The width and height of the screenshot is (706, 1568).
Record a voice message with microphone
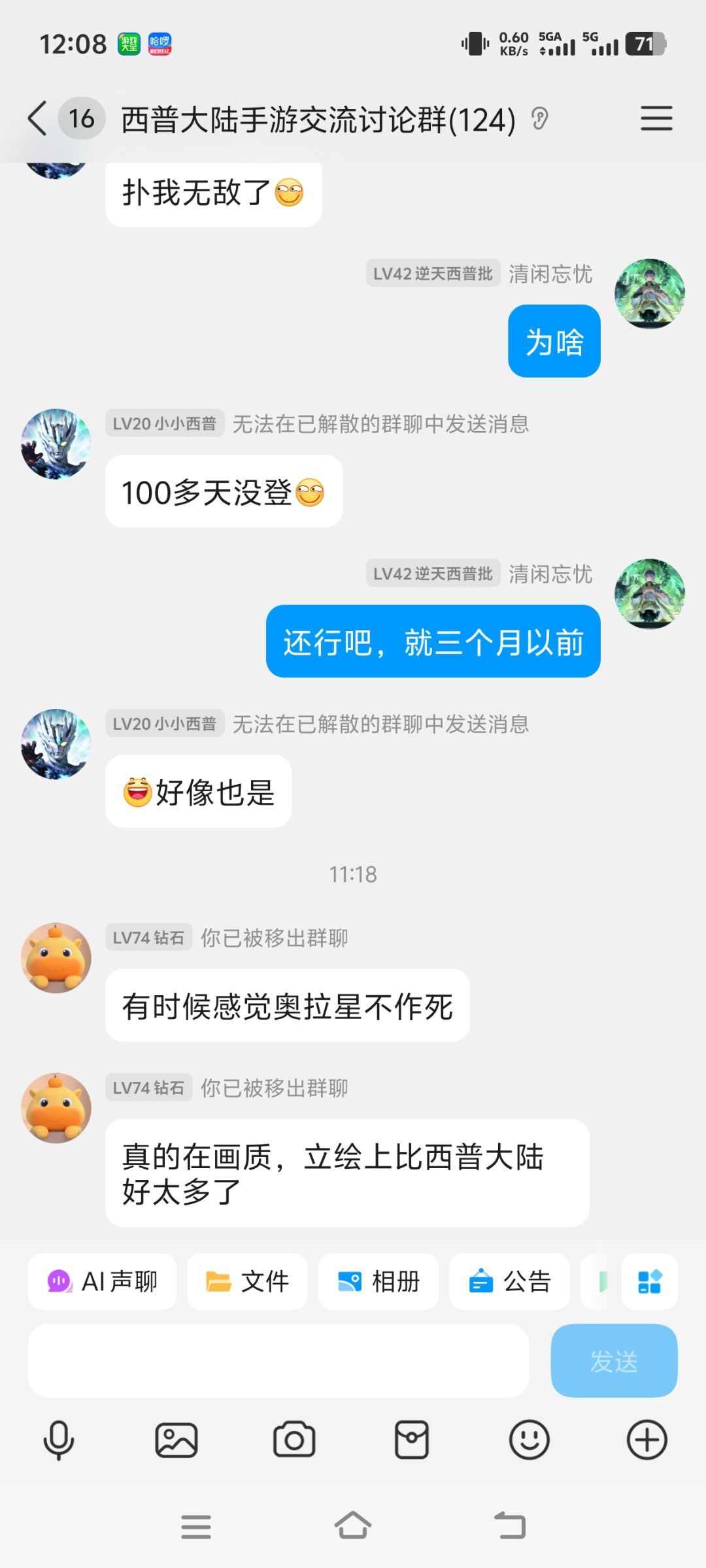click(59, 1440)
